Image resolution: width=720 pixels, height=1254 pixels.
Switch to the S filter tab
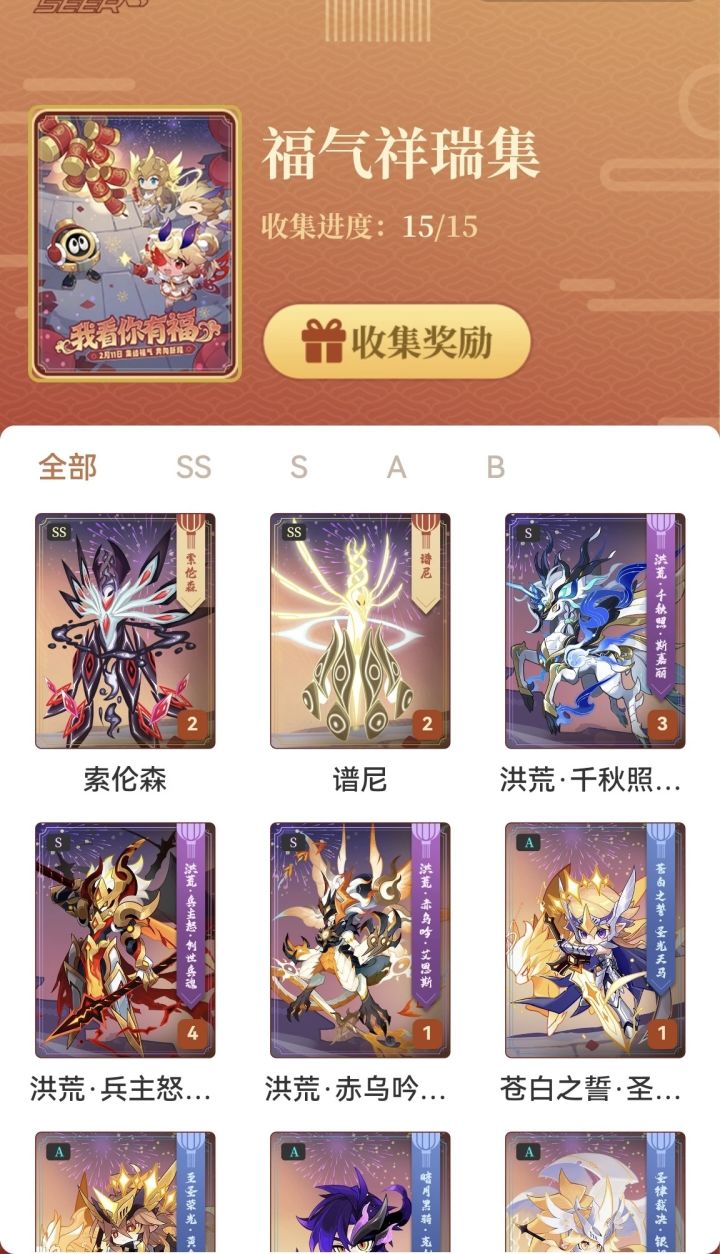coord(296,467)
